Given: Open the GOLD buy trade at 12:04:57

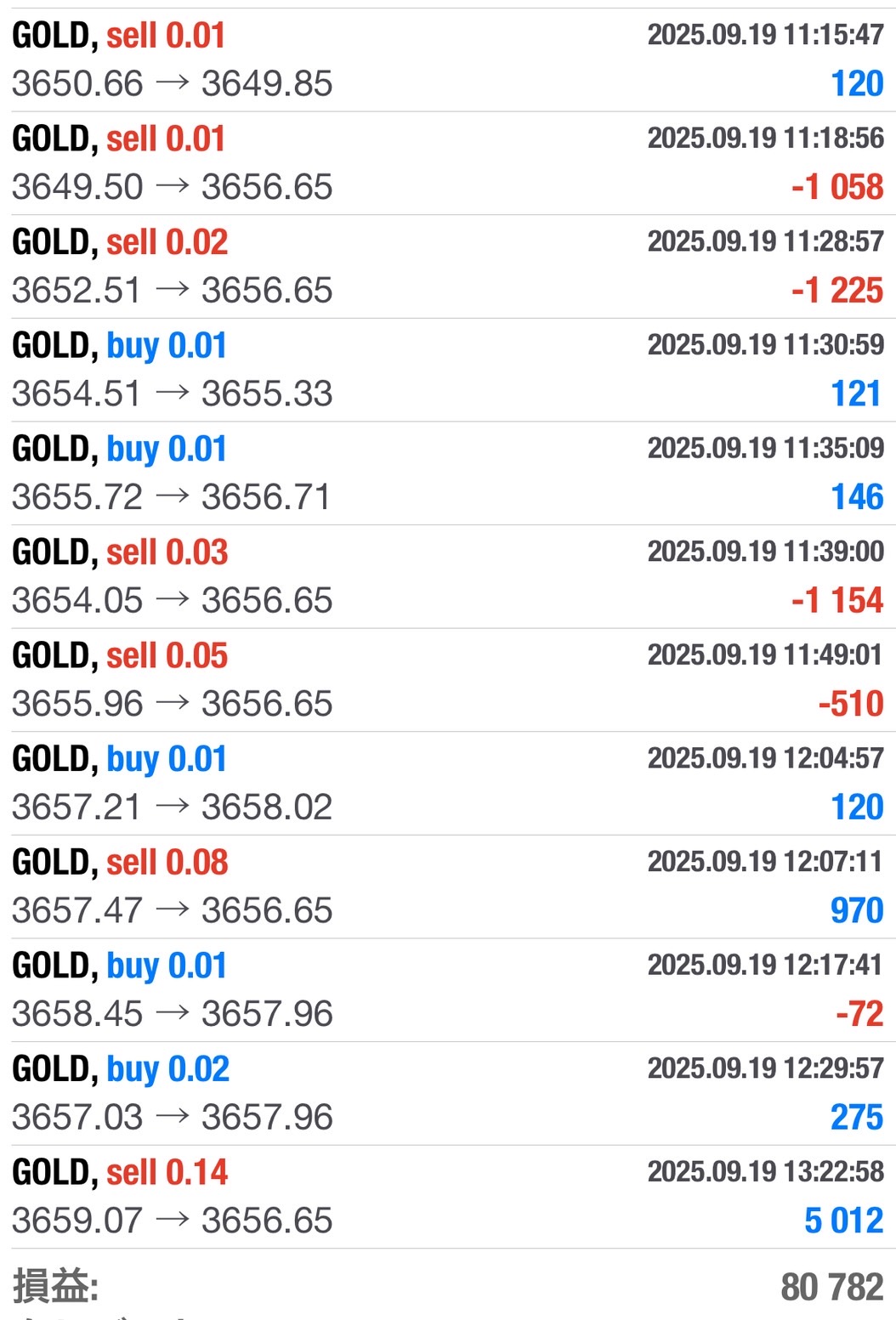Looking at the screenshot, I should [x=448, y=783].
